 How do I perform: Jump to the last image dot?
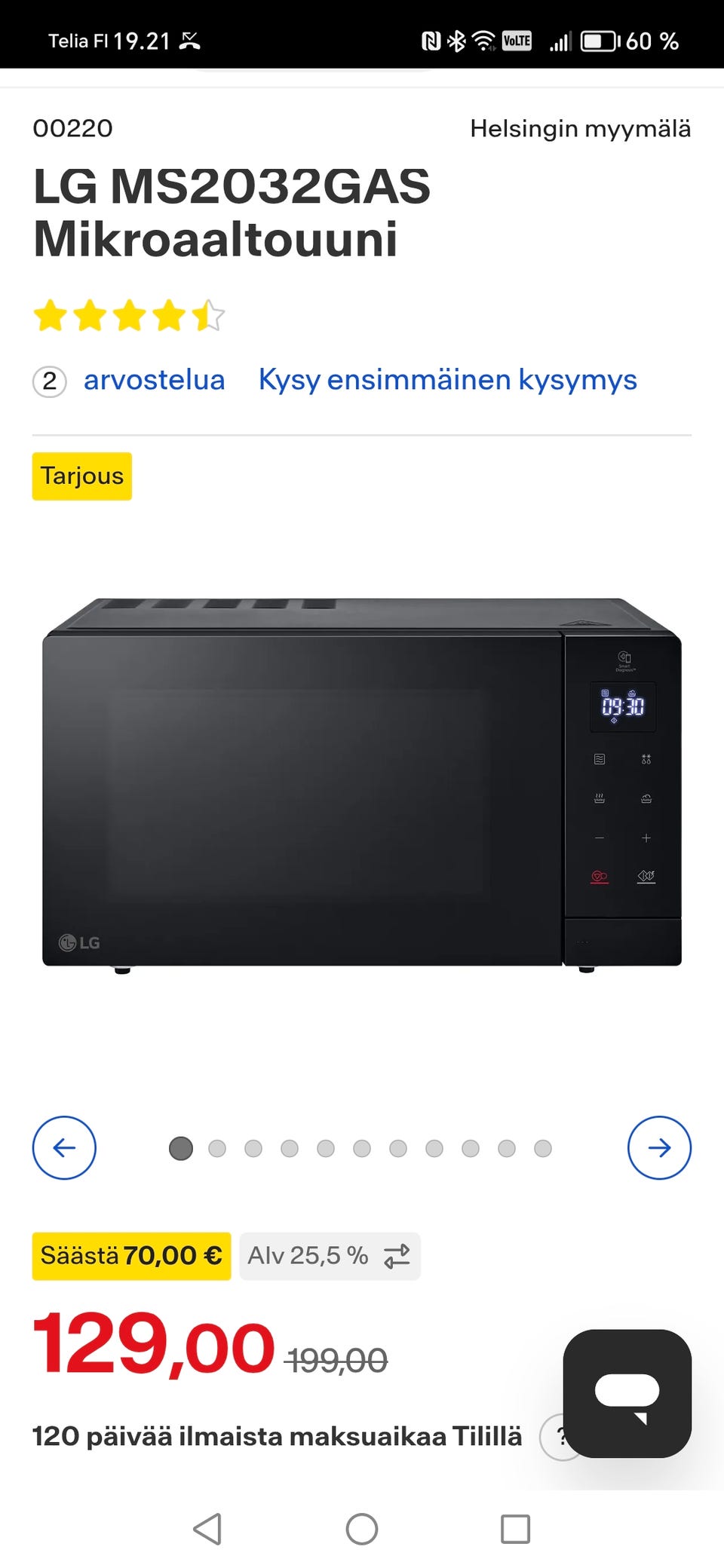543,1148
